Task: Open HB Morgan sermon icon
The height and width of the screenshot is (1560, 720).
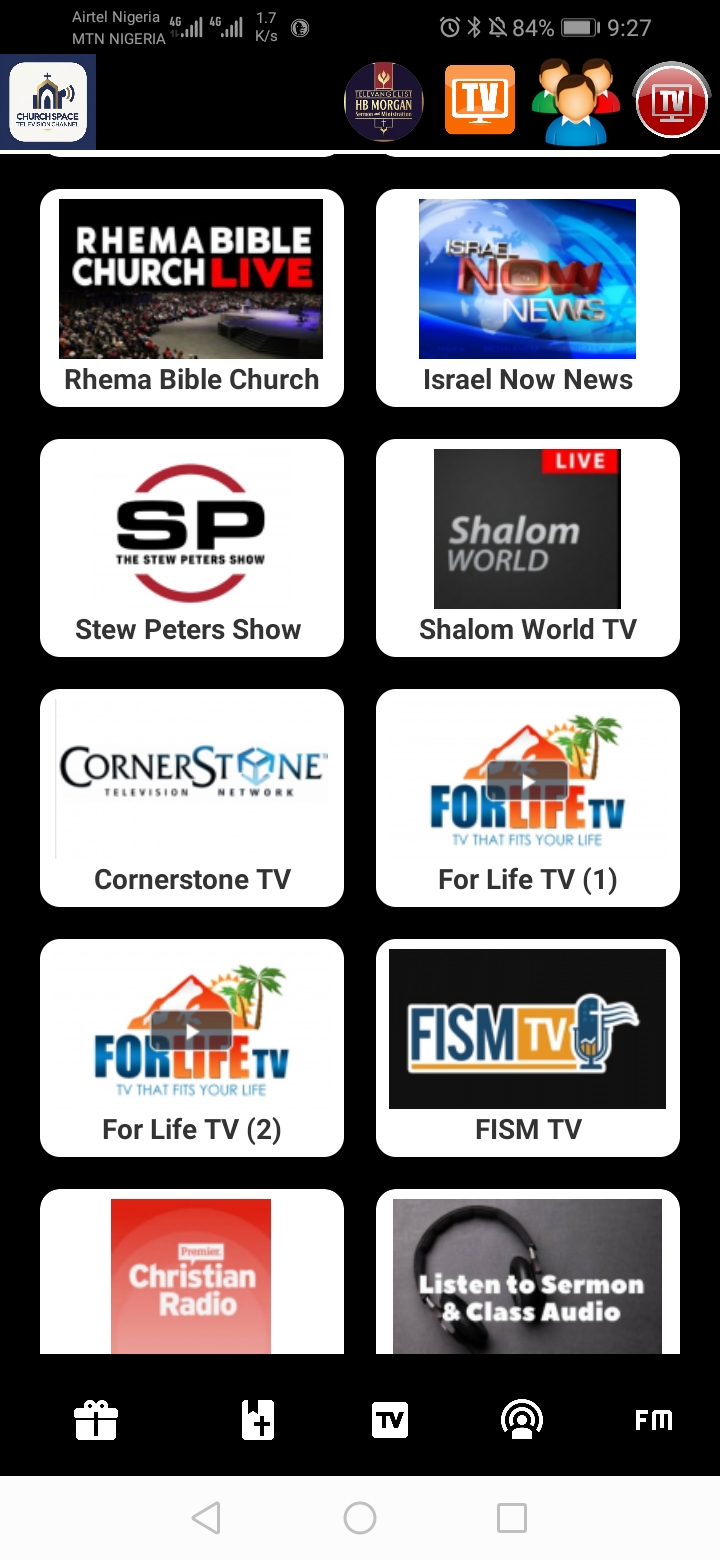Action: [x=384, y=101]
